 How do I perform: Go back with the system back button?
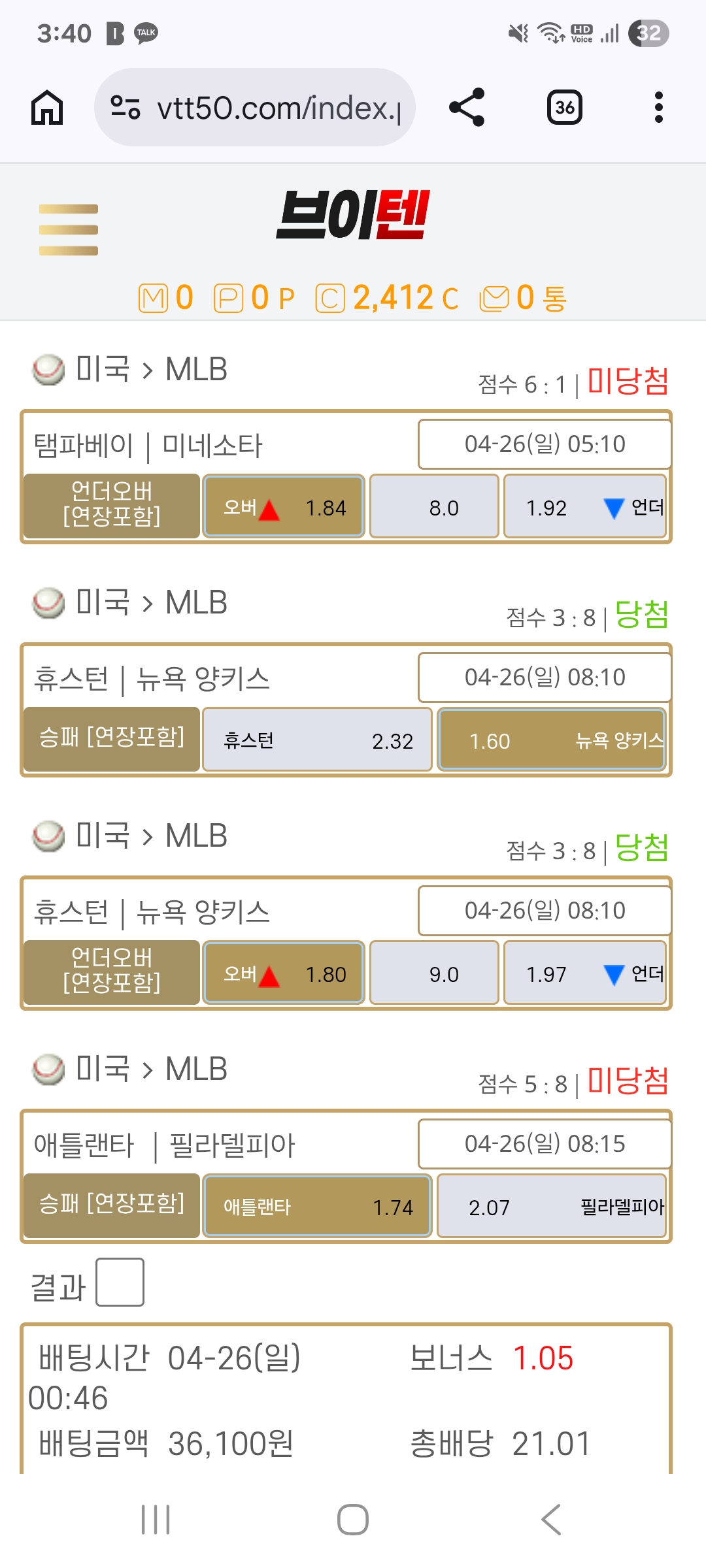point(551,1519)
